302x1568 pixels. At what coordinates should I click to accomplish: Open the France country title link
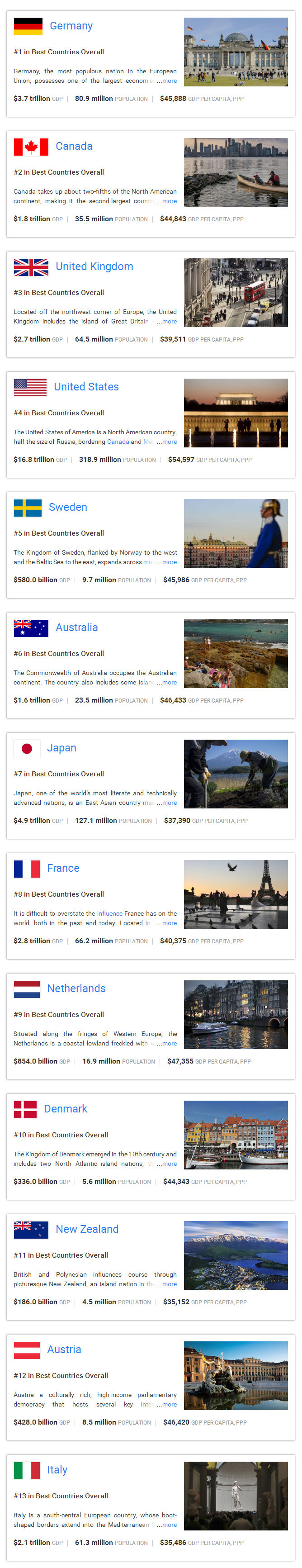[x=63, y=868]
